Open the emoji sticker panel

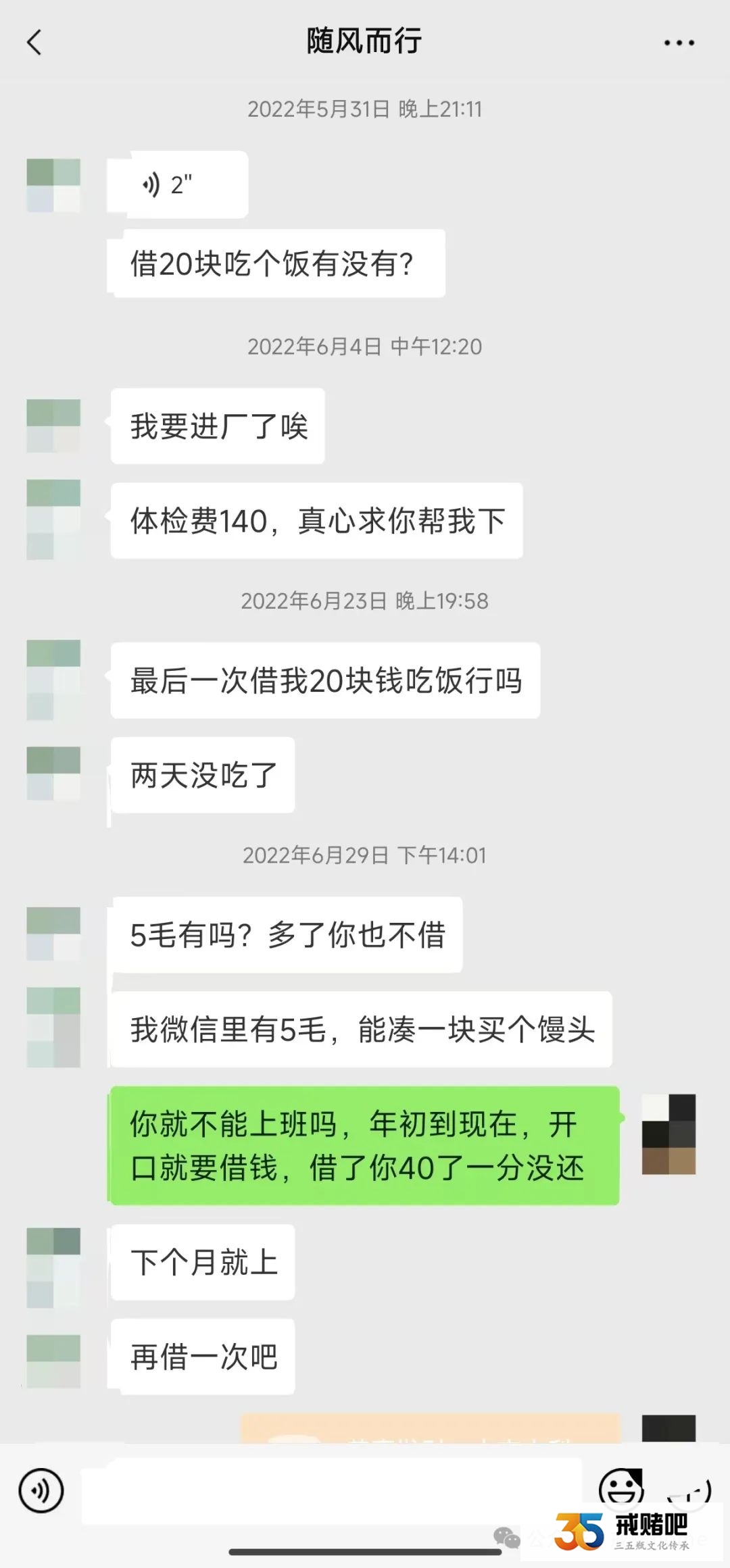pos(620,1486)
